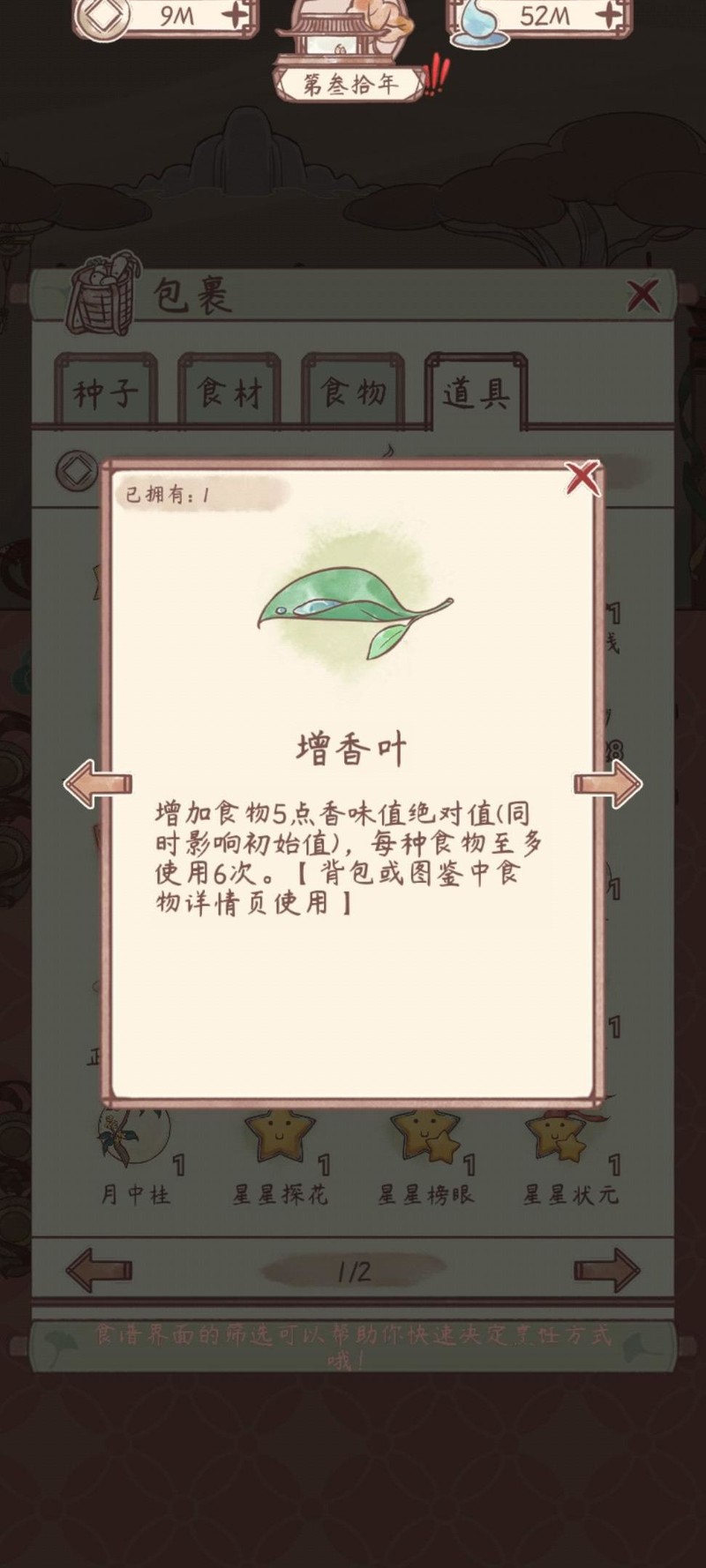Open the 第叁拾年 year banner
The height and width of the screenshot is (1568, 706).
[x=351, y=85]
